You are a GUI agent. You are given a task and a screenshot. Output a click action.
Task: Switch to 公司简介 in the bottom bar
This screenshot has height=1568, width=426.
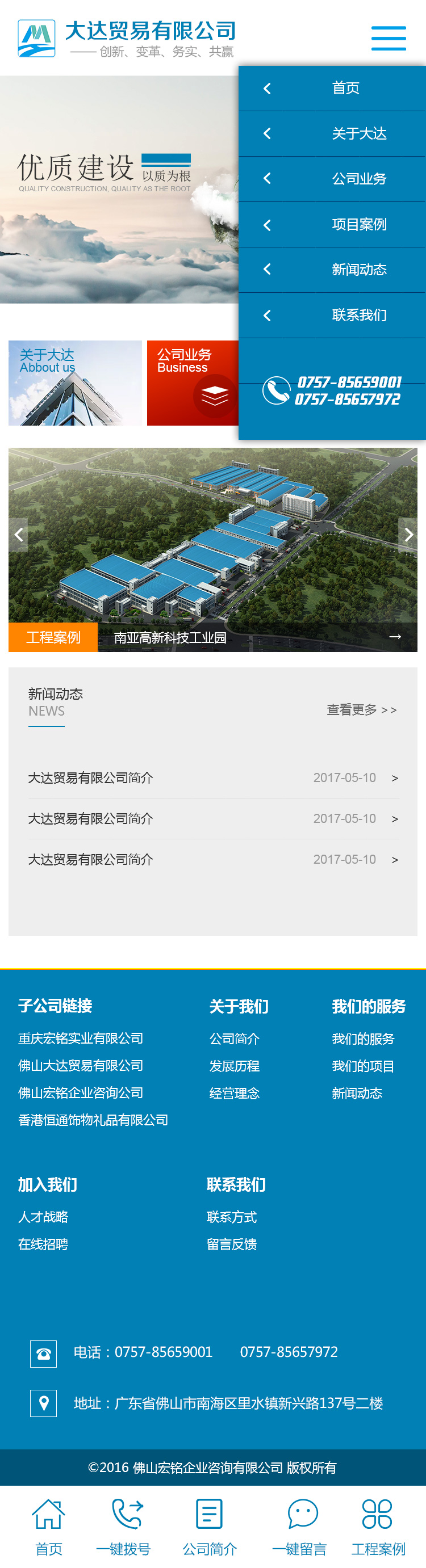210,1526
